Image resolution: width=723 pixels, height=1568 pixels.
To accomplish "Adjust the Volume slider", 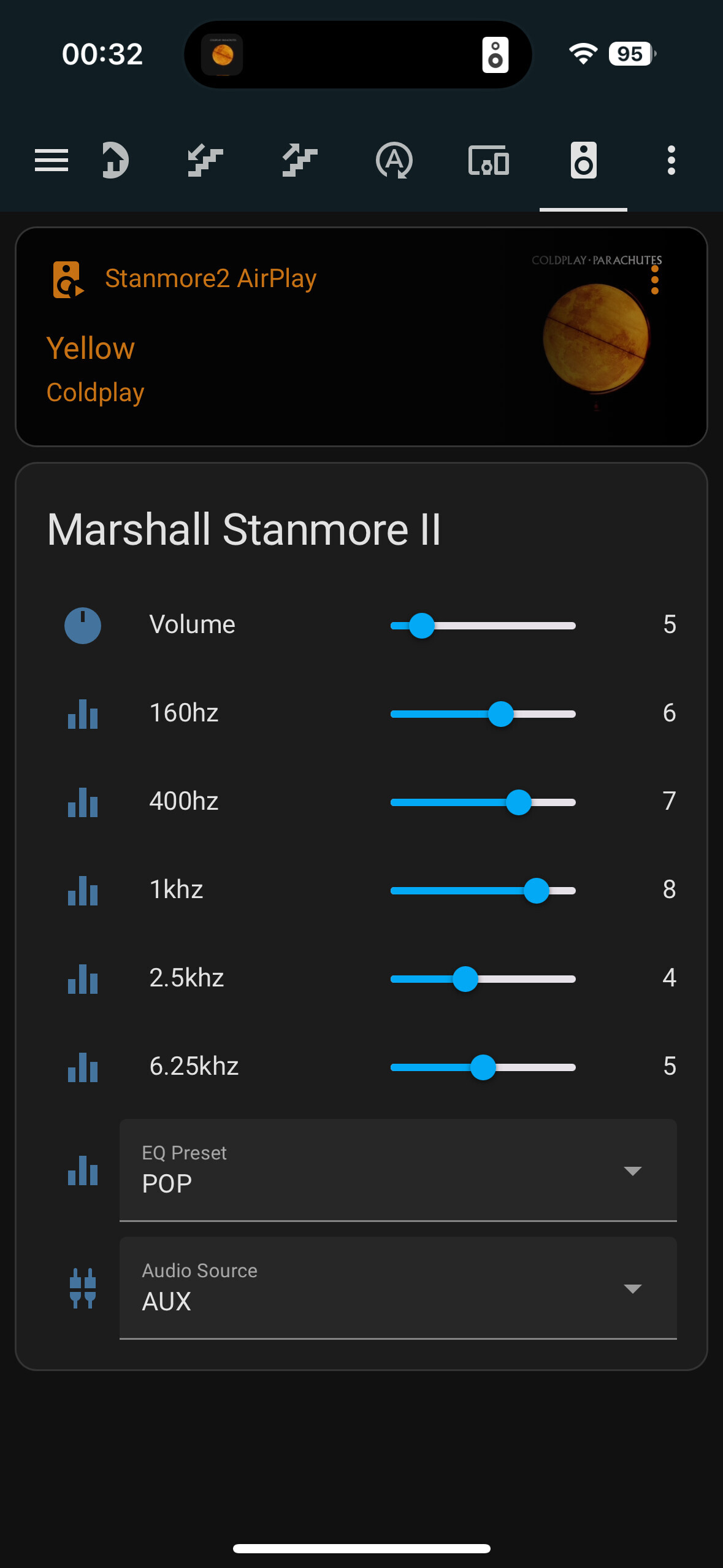I will (x=422, y=626).
